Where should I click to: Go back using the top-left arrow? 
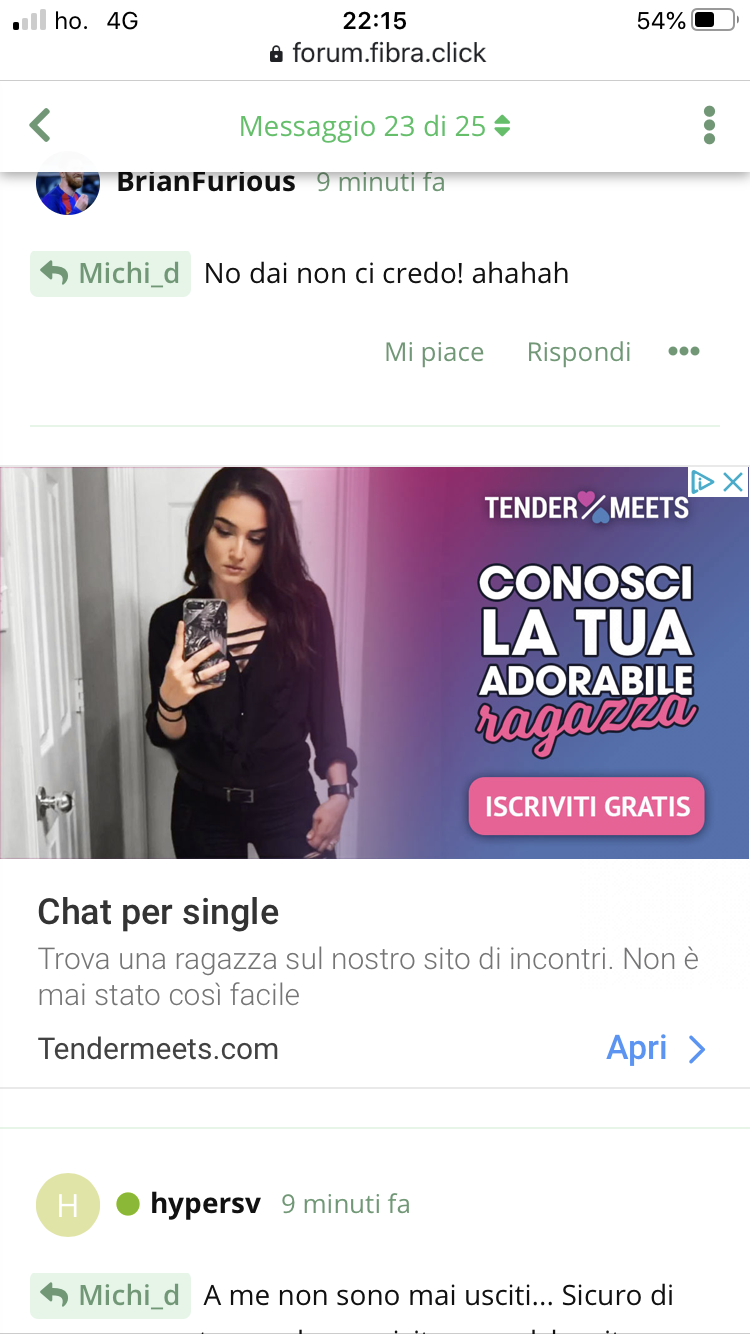(x=40, y=126)
